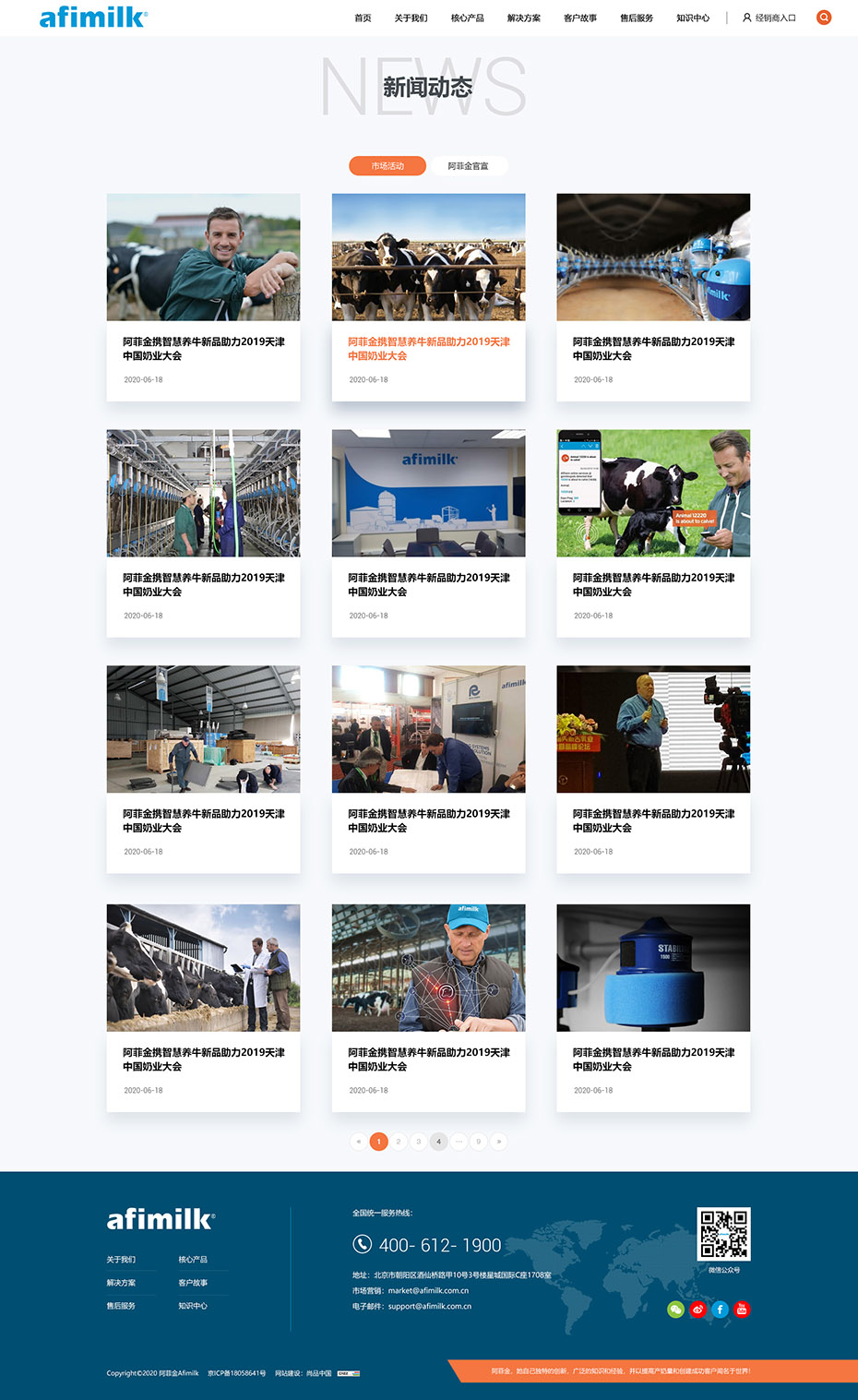Viewport: 858px width, 1400px height.
Task: Open 核心产品 link in footer
Action: tap(193, 1260)
